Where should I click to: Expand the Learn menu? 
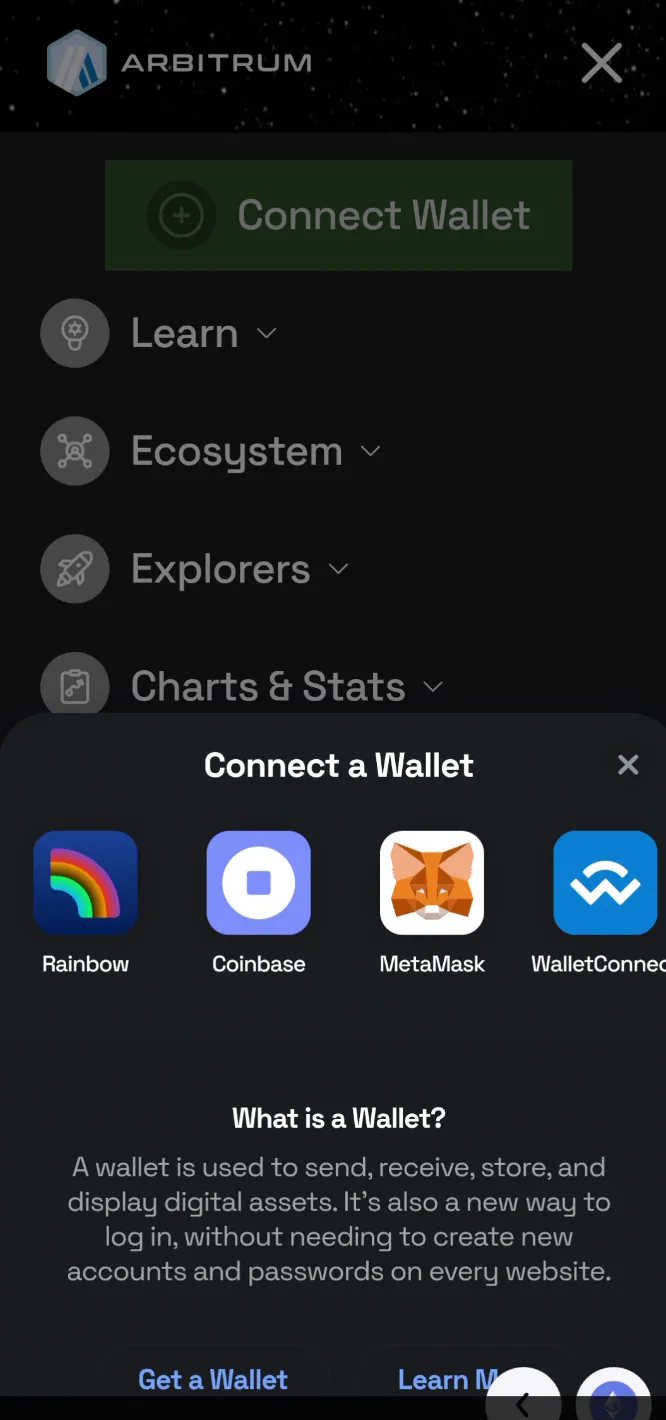pyautogui.click(x=185, y=333)
